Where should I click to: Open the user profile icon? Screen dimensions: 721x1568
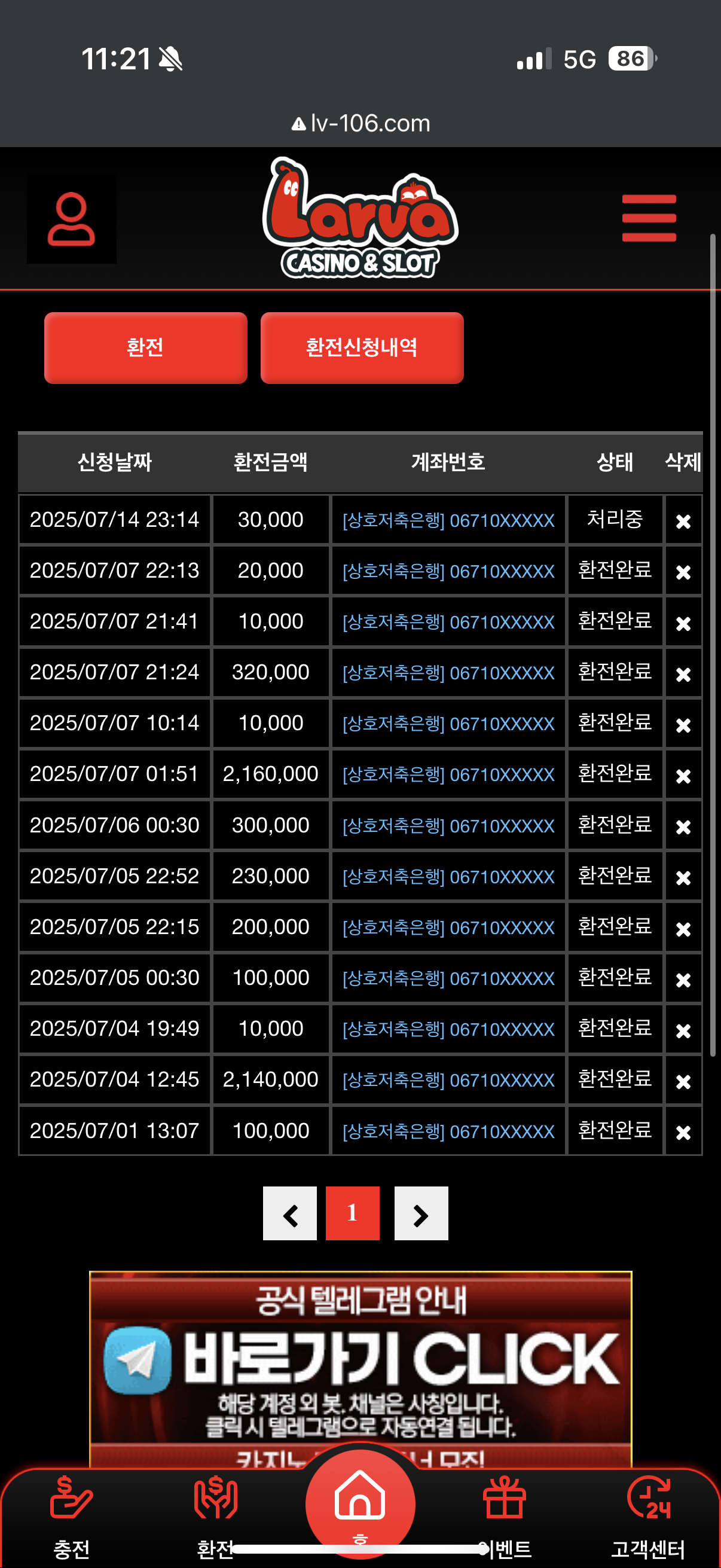pyautogui.click(x=71, y=219)
